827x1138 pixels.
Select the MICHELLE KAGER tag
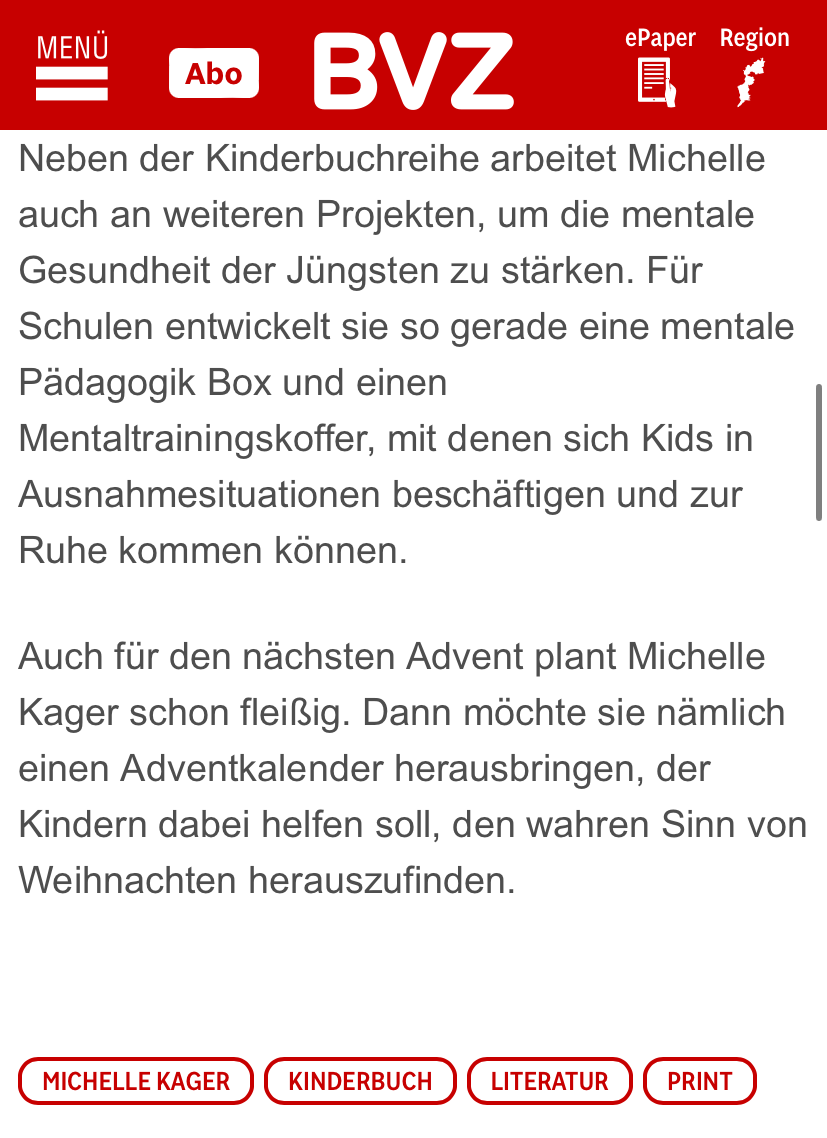pos(136,1081)
